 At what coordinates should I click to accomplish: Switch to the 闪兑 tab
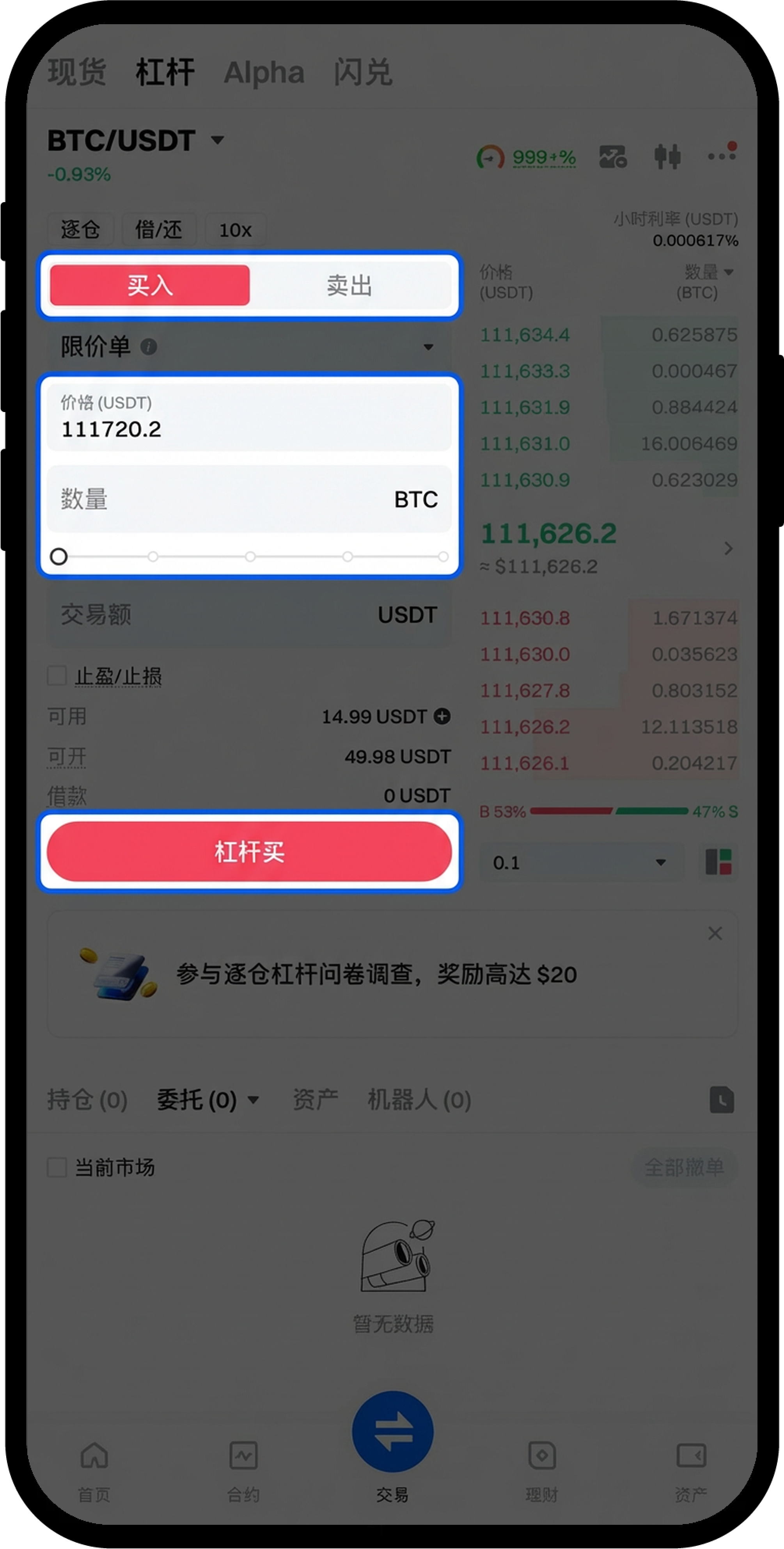362,73
